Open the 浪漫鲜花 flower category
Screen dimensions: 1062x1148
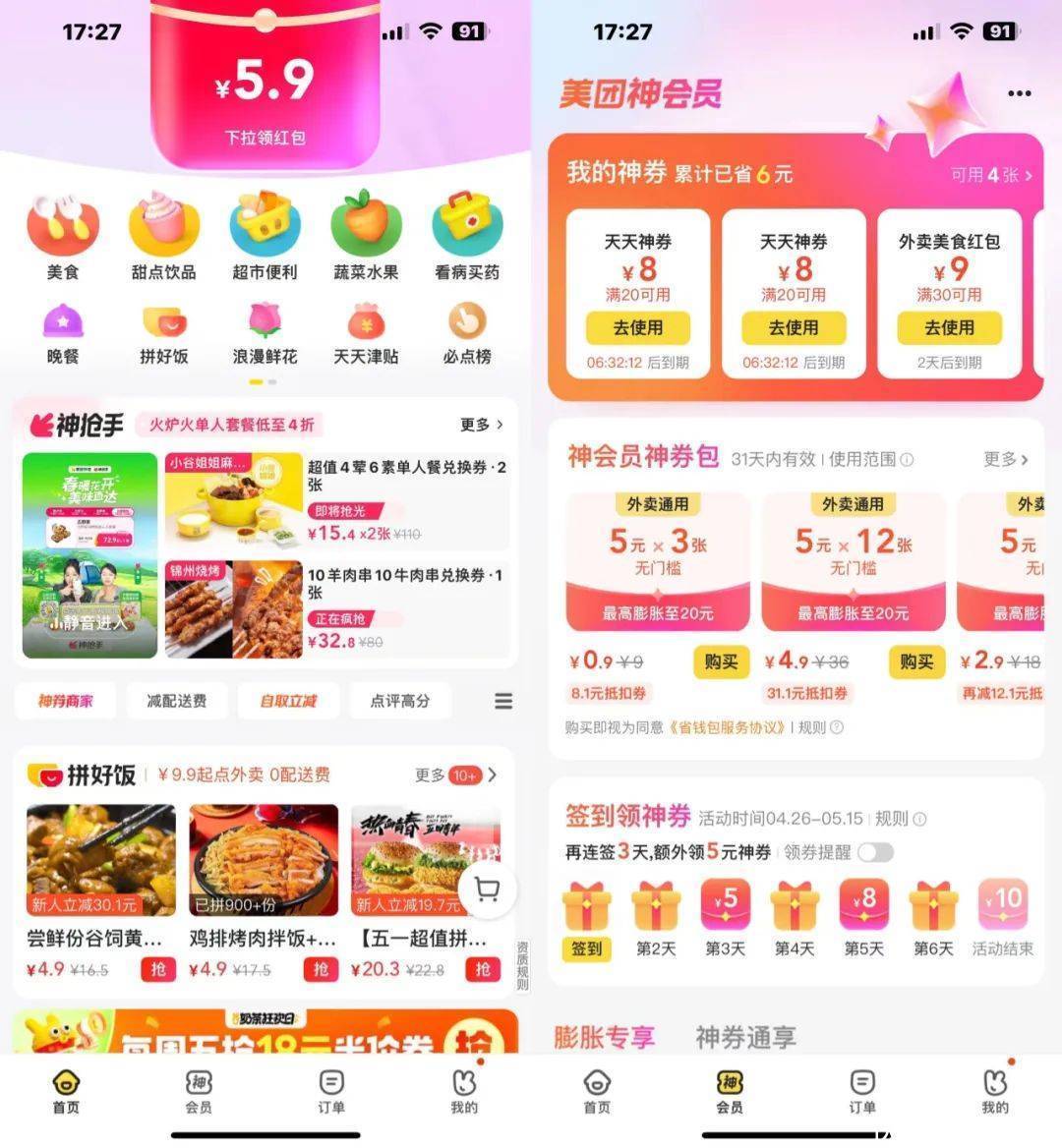click(265, 334)
